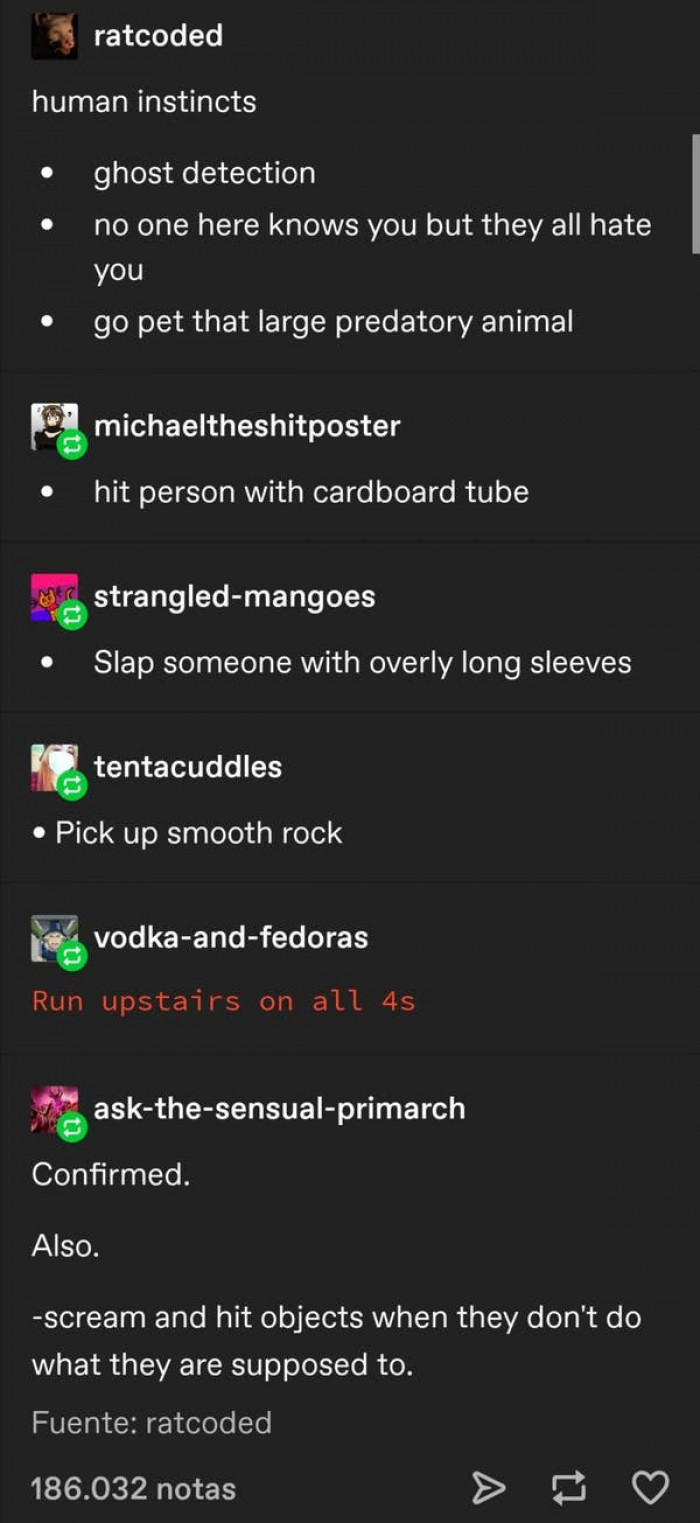Open ask-the-sensual-primarch's blog
The image size is (700, 1523).
pyautogui.click(x=278, y=1108)
